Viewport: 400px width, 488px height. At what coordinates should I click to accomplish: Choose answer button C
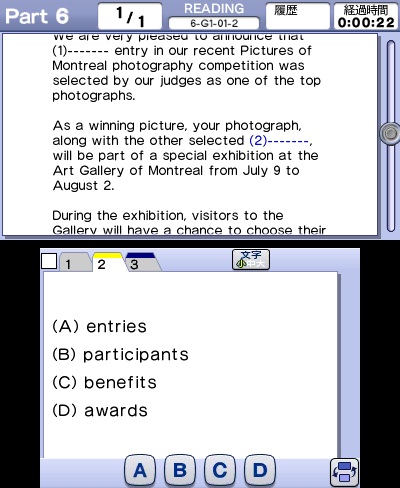220,470
